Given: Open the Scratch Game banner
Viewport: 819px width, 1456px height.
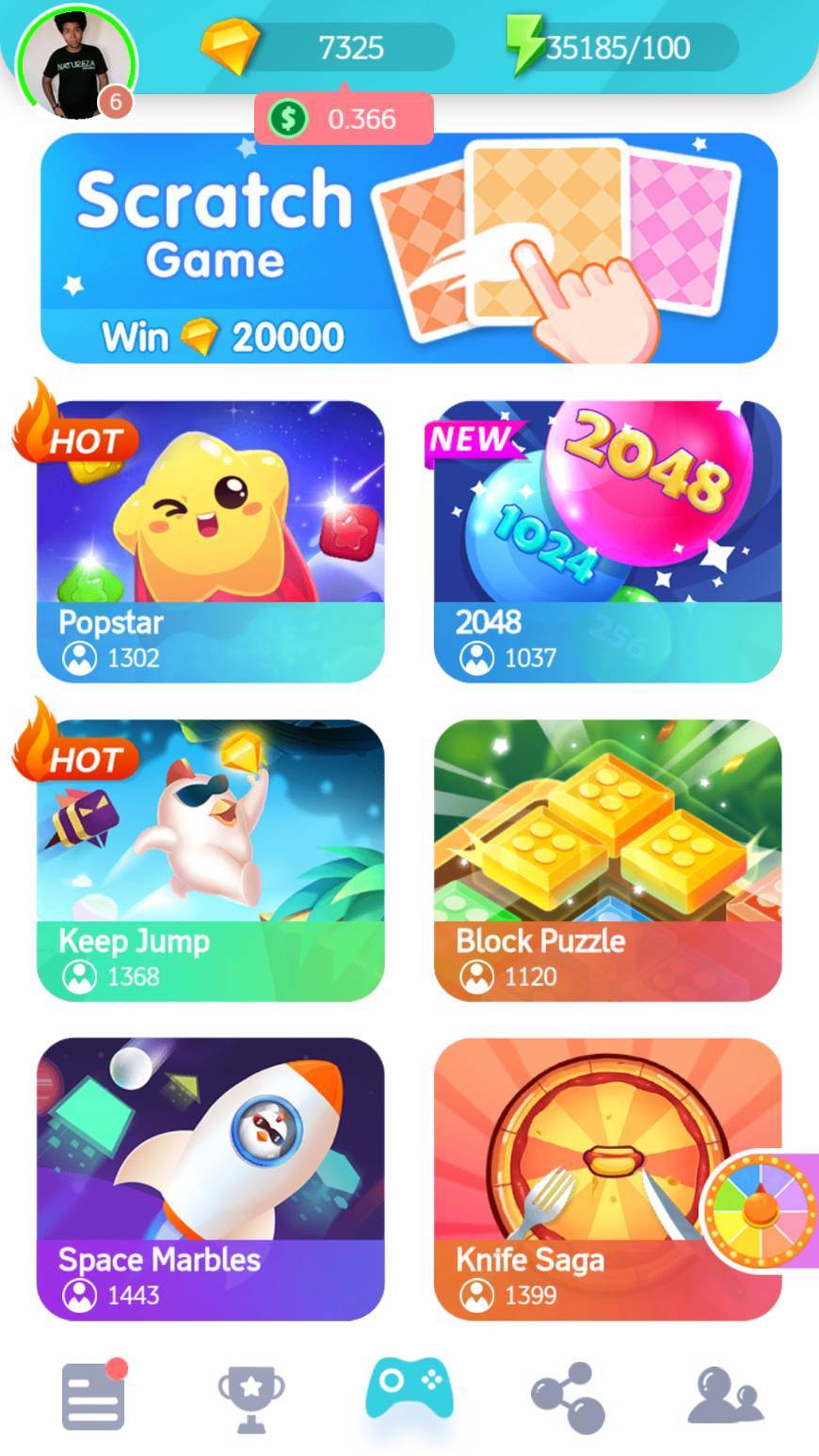Looking at the screenshot, I should pos(409,248).
